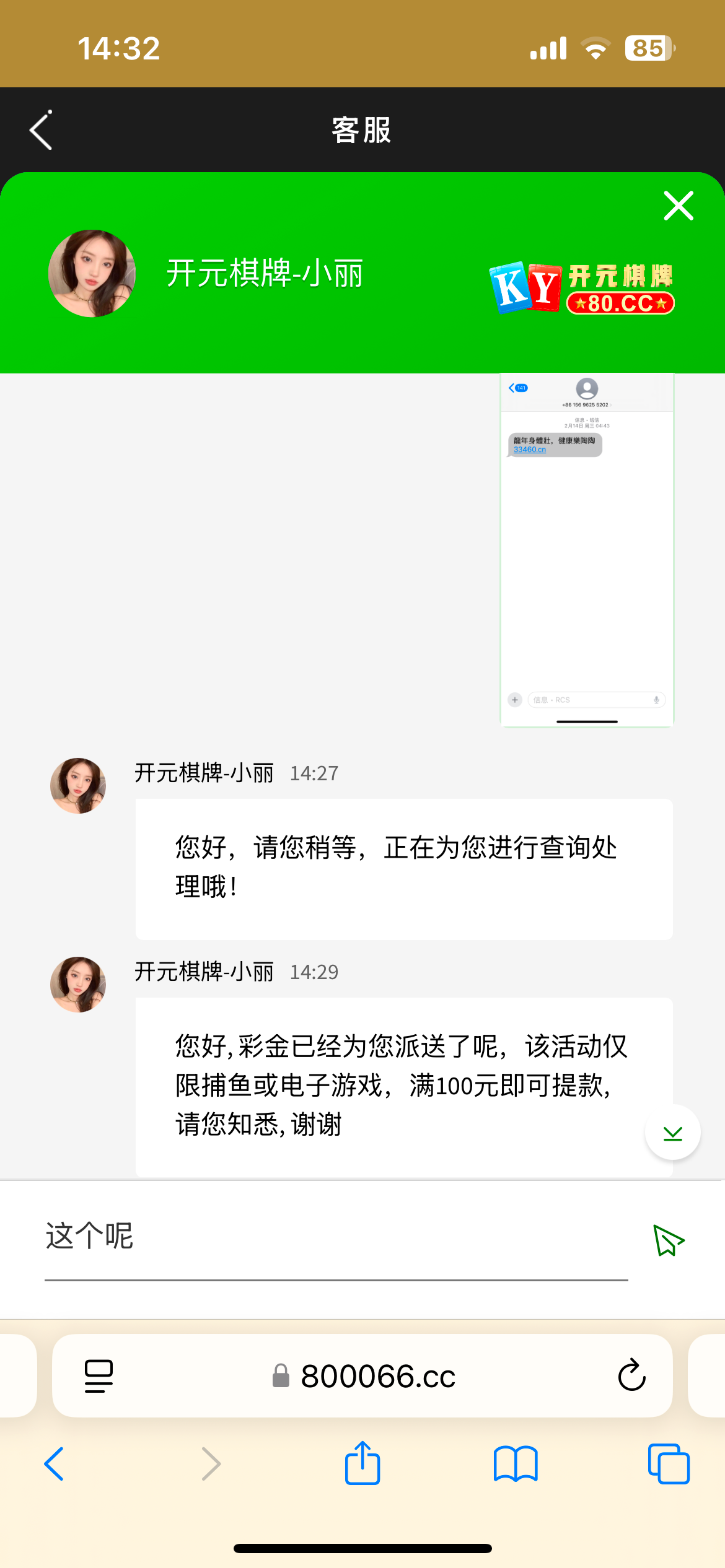Jump to the latest message with down arrow

coord(672,1132)
